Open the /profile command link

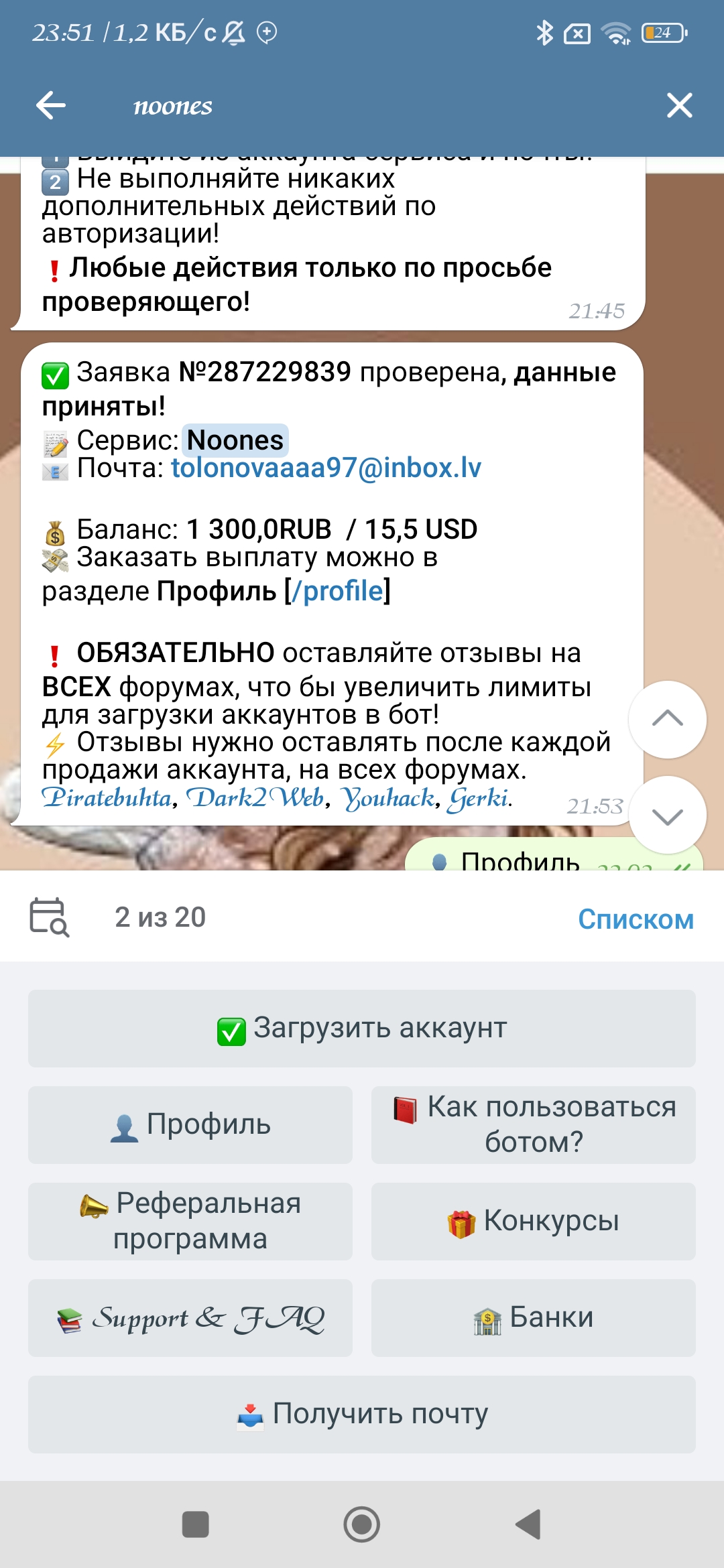[337, 592]
